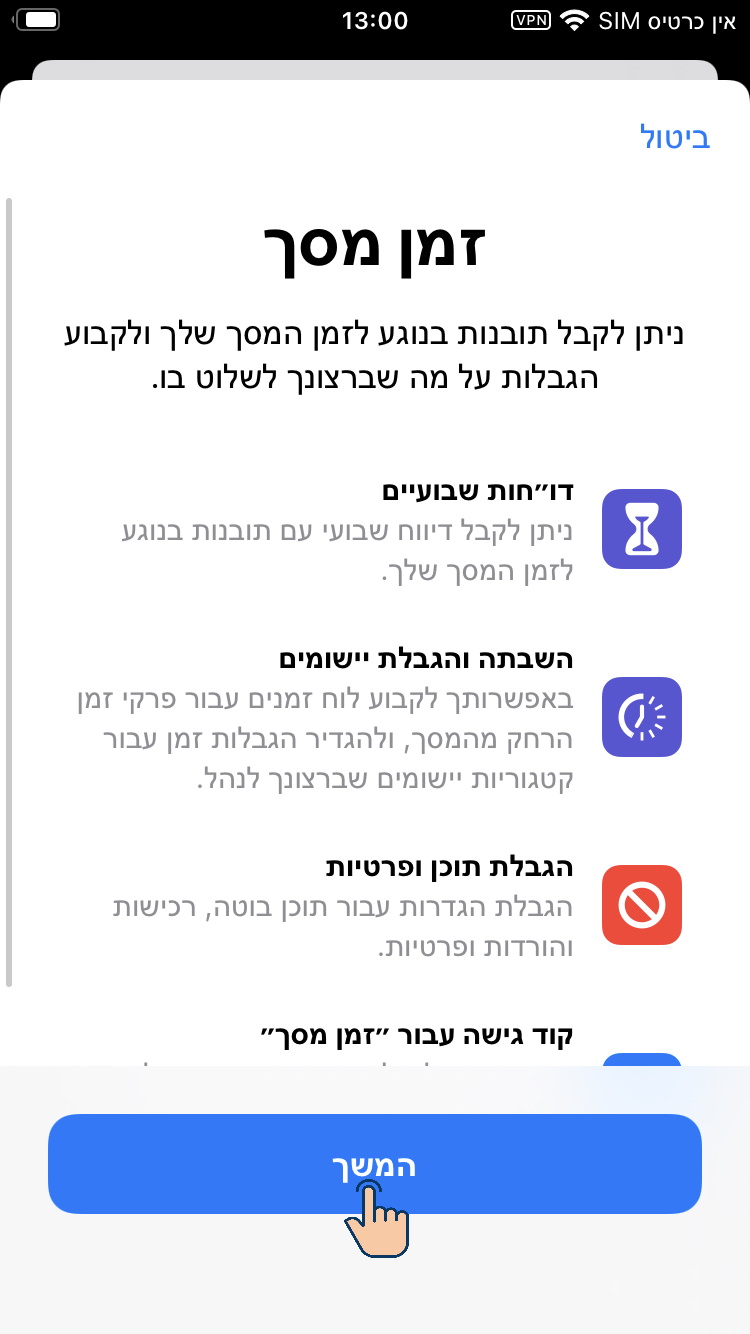This screenshot has width=750, height=1334.
Task: Tap the המשך (Continue) button
Action: pos(375,1164)
